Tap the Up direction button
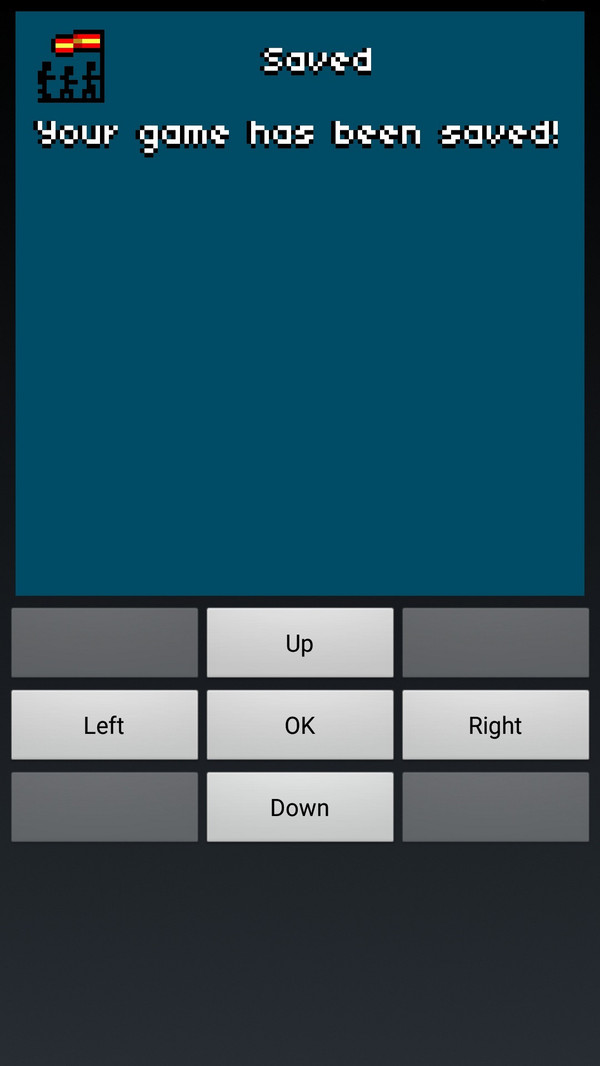Image resolution: width=600 pixels, height=1066 pixels. (x=299, y=643)
